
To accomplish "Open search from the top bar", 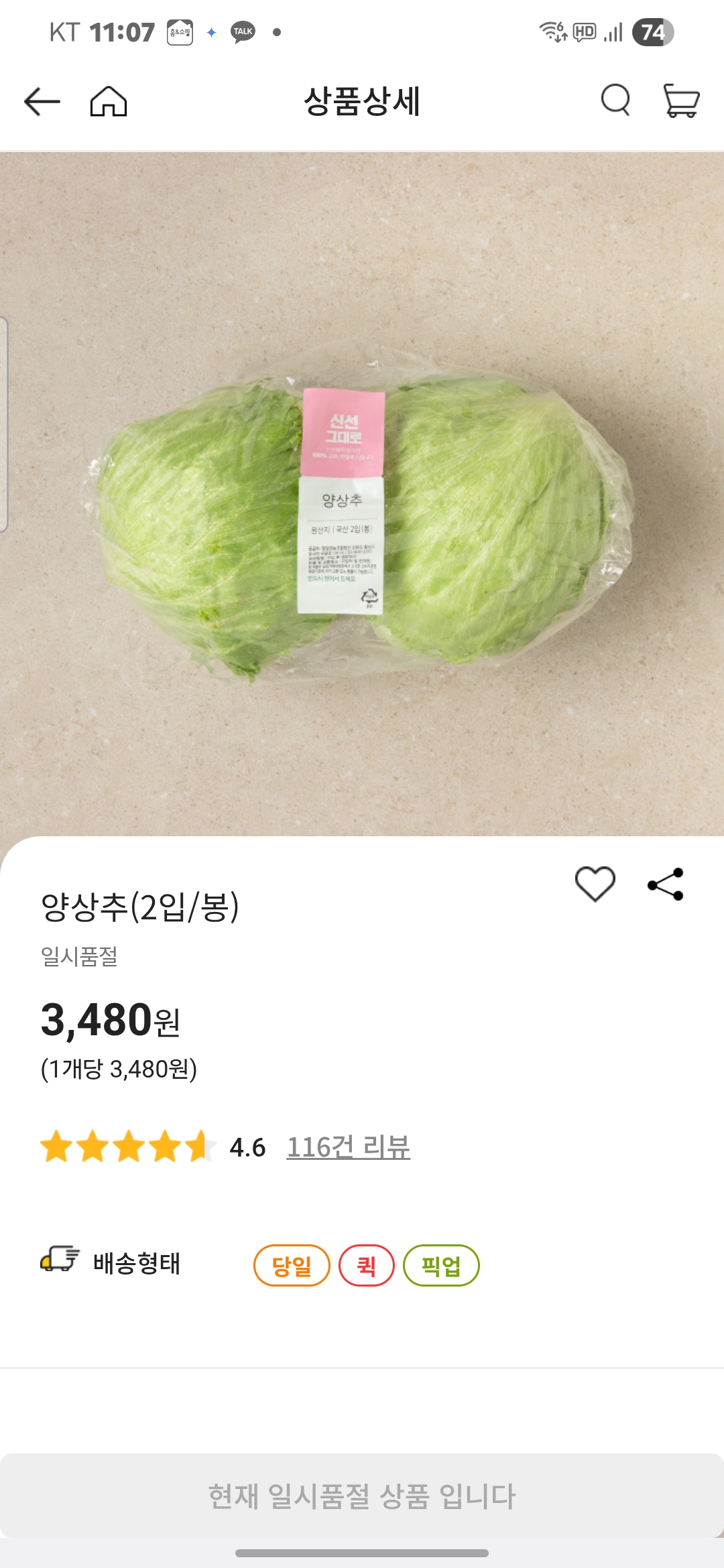I will (614, 102).
